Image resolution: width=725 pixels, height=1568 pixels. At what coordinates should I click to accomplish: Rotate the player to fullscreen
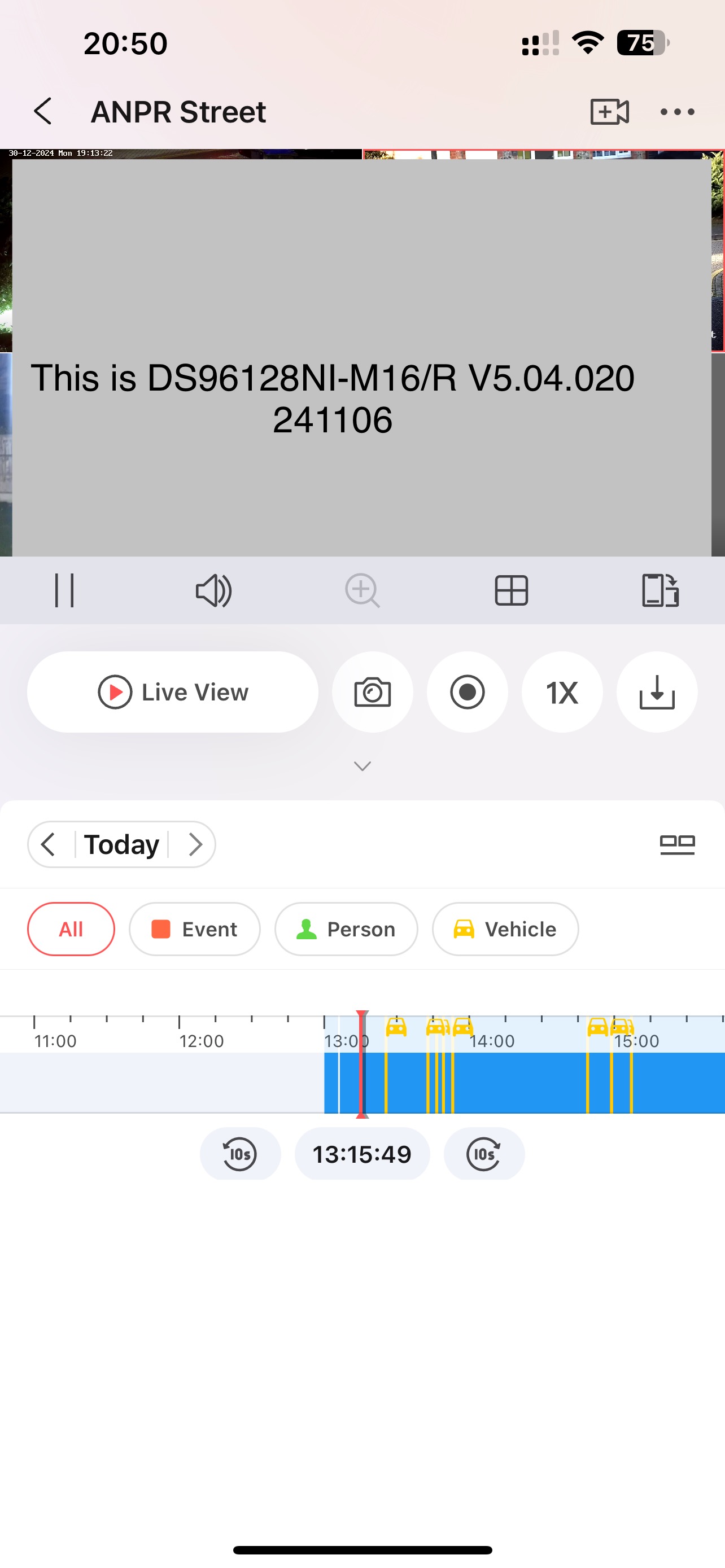tap(660, 590)
